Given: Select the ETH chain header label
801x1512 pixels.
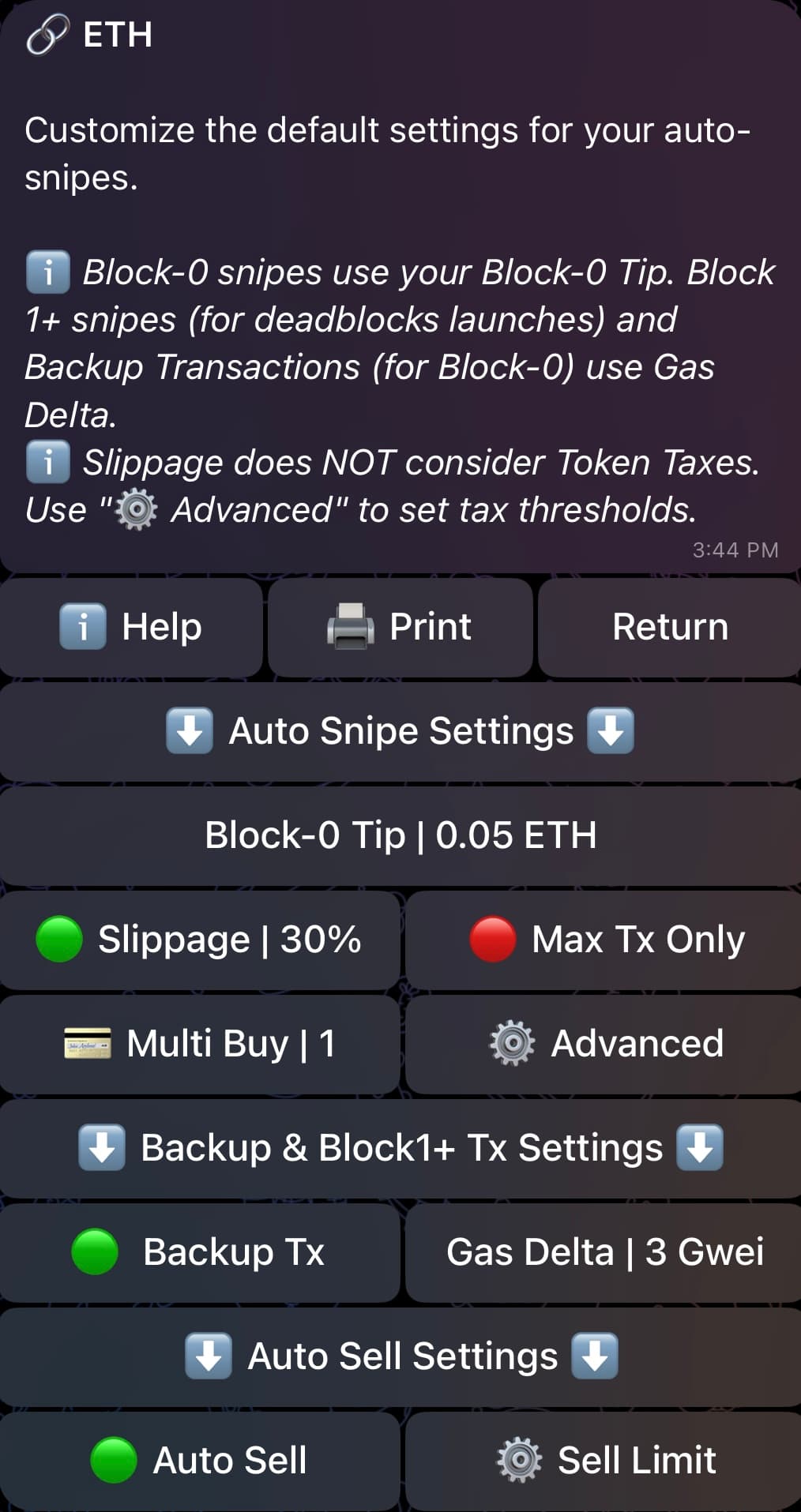Looking at the screenshot, I should tap(117, 35).
